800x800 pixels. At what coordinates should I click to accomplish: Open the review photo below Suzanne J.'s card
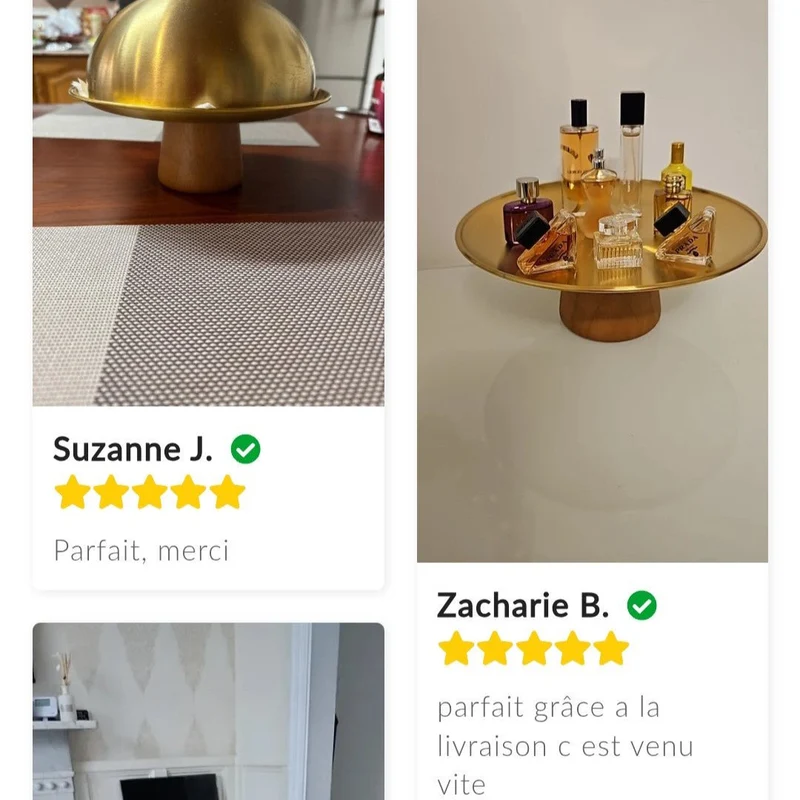pos(208,711)
